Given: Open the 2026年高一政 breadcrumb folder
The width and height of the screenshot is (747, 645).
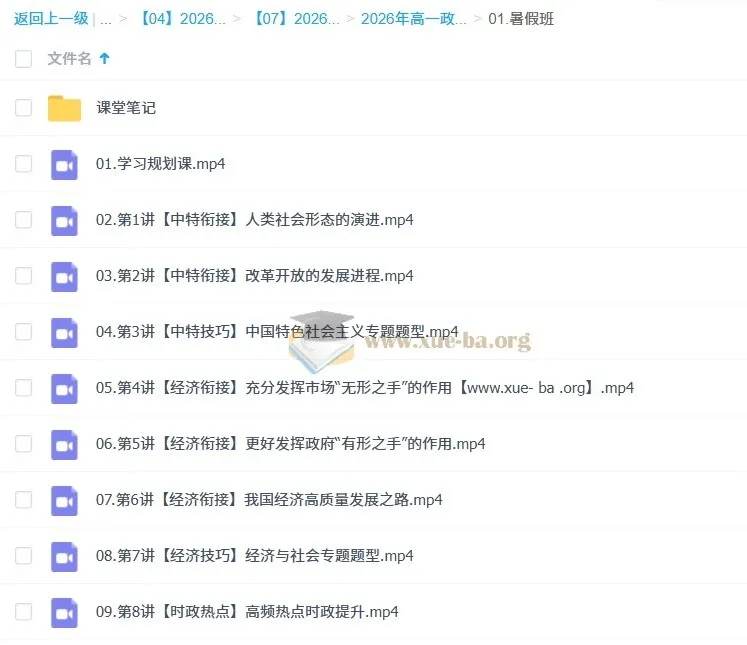Looking at the screenshot, I should click(413, 19).
